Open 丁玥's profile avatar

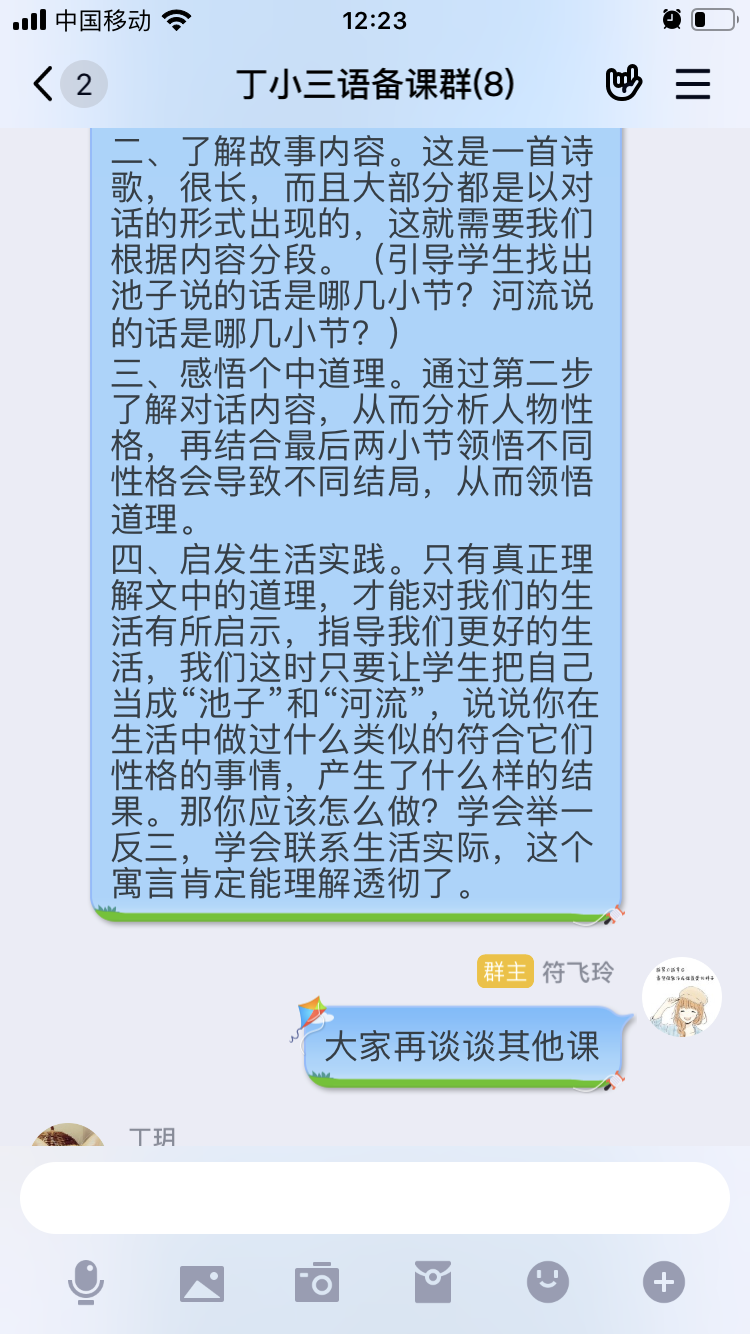click(68, 1135)
